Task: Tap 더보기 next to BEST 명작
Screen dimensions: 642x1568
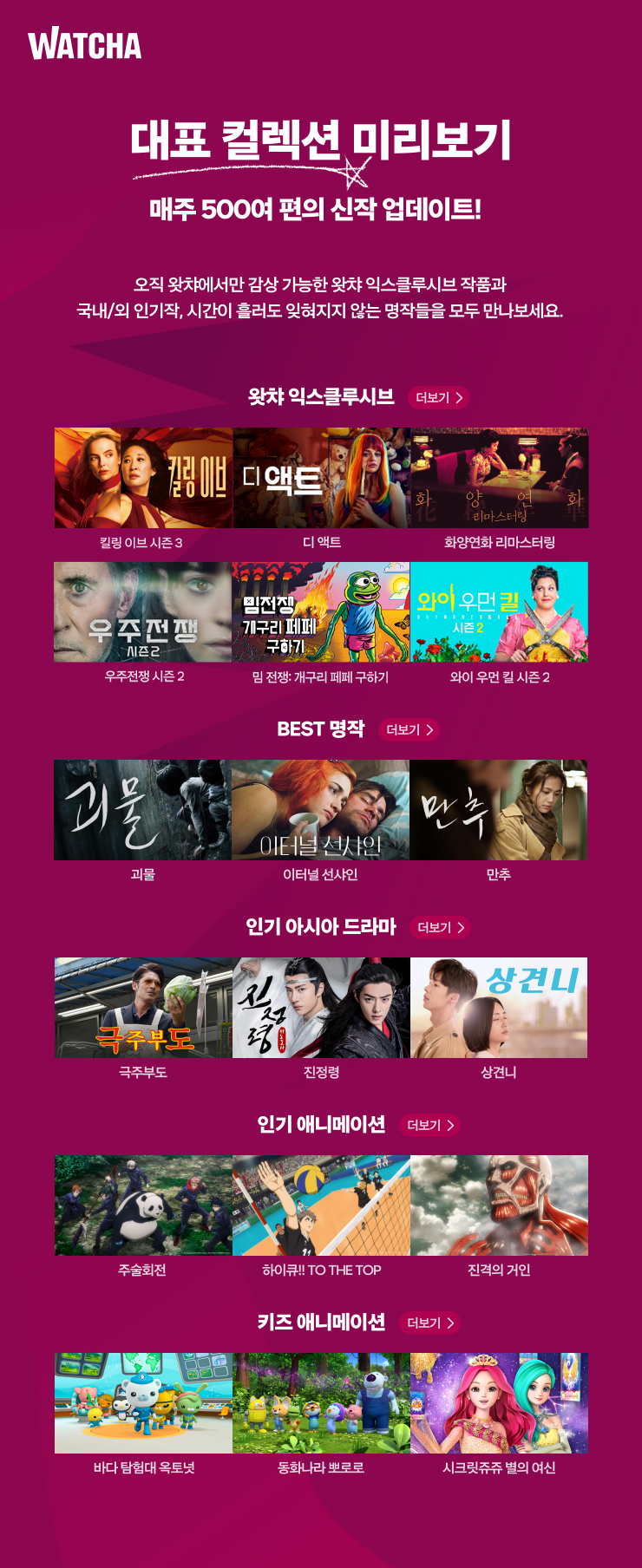Action: [x=409, y=729]
